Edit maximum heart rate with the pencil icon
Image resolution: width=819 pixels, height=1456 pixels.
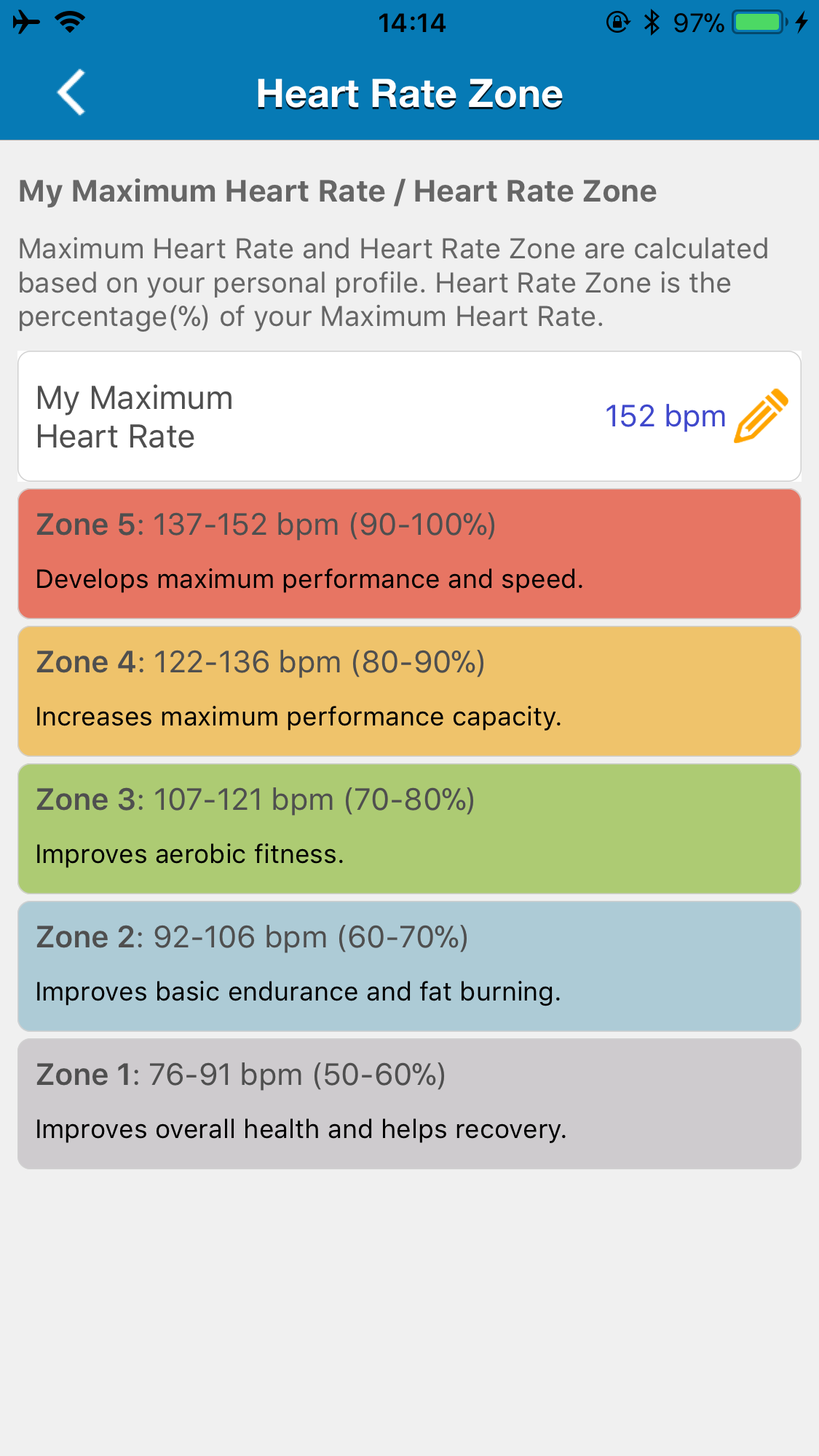pos(761,415)
